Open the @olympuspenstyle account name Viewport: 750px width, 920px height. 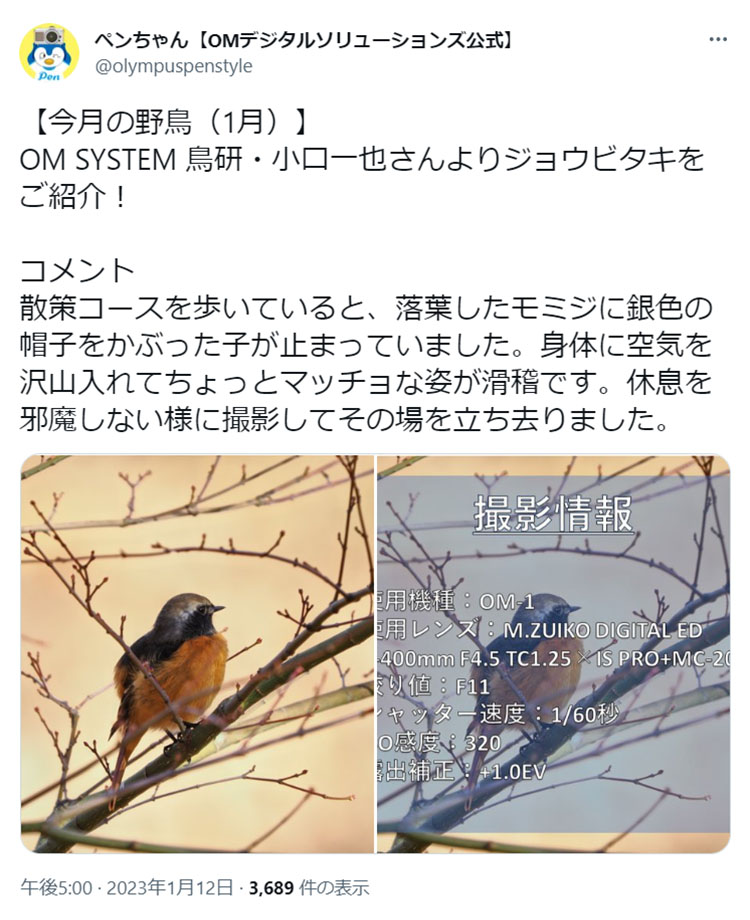point(173,67)
